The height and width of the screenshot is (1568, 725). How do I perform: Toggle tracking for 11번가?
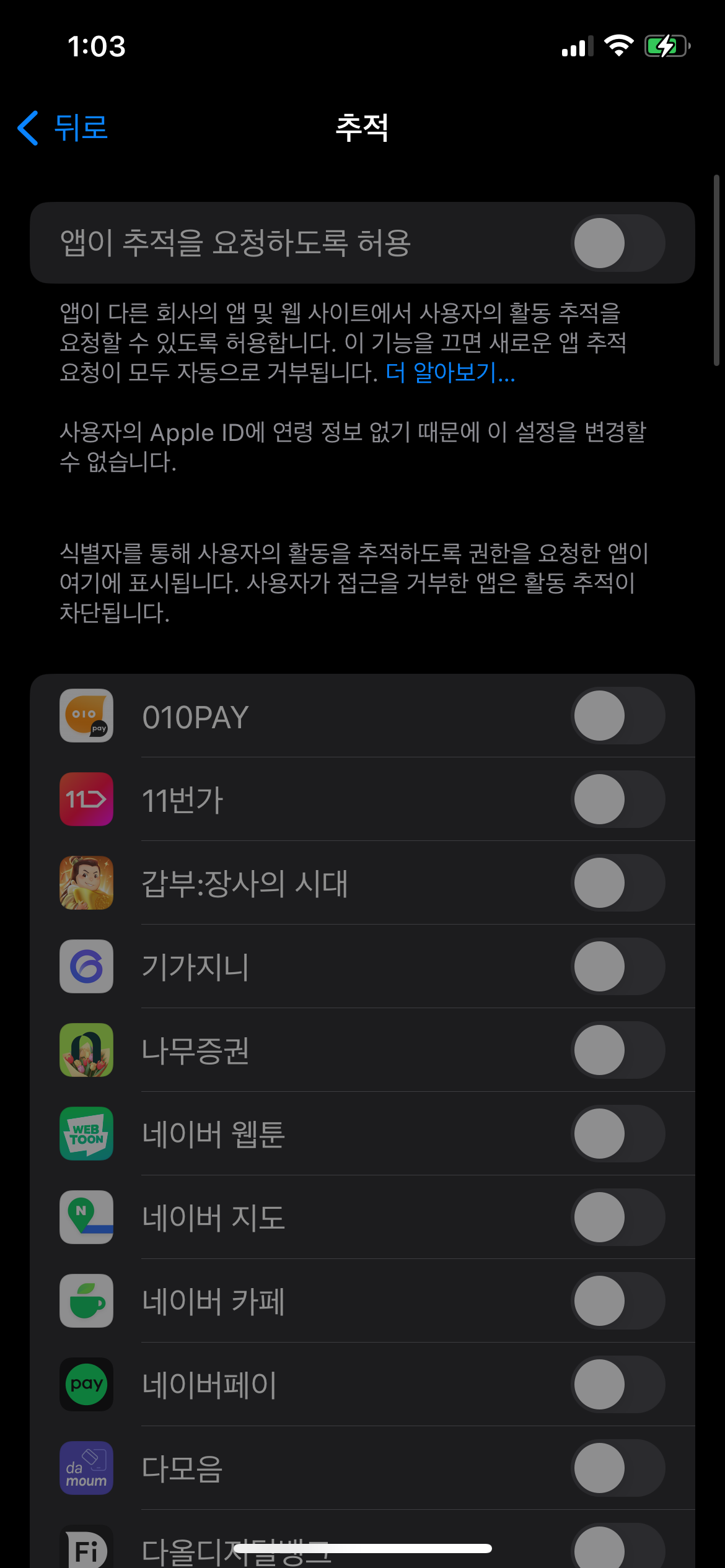[x=617, y=799]
